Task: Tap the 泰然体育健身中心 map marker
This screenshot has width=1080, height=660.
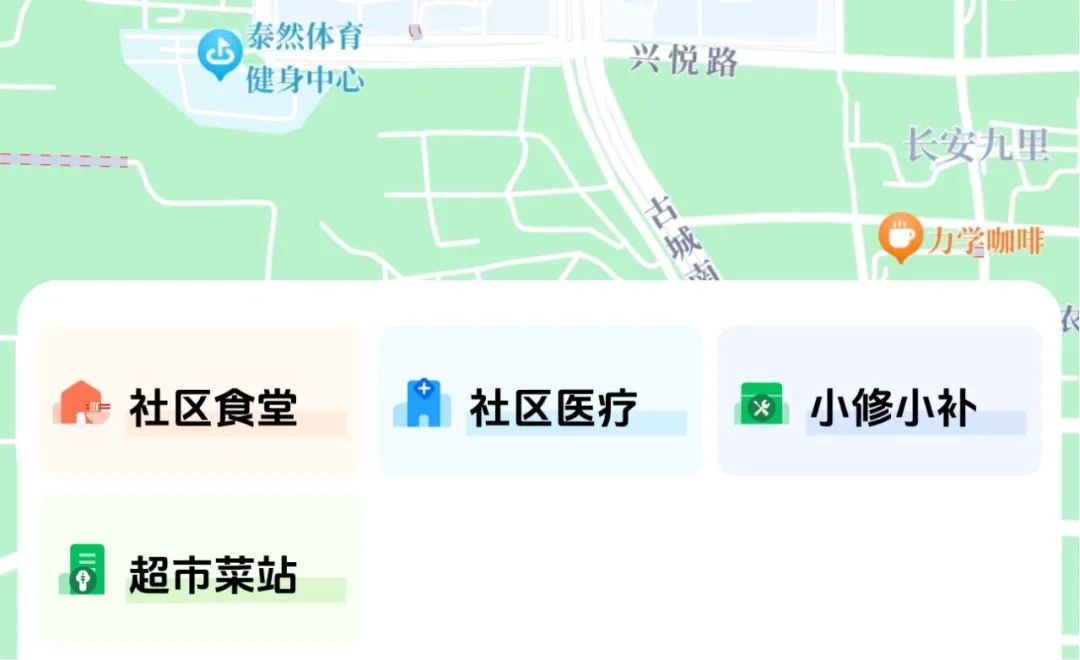Action: click(x=219, y=54)
